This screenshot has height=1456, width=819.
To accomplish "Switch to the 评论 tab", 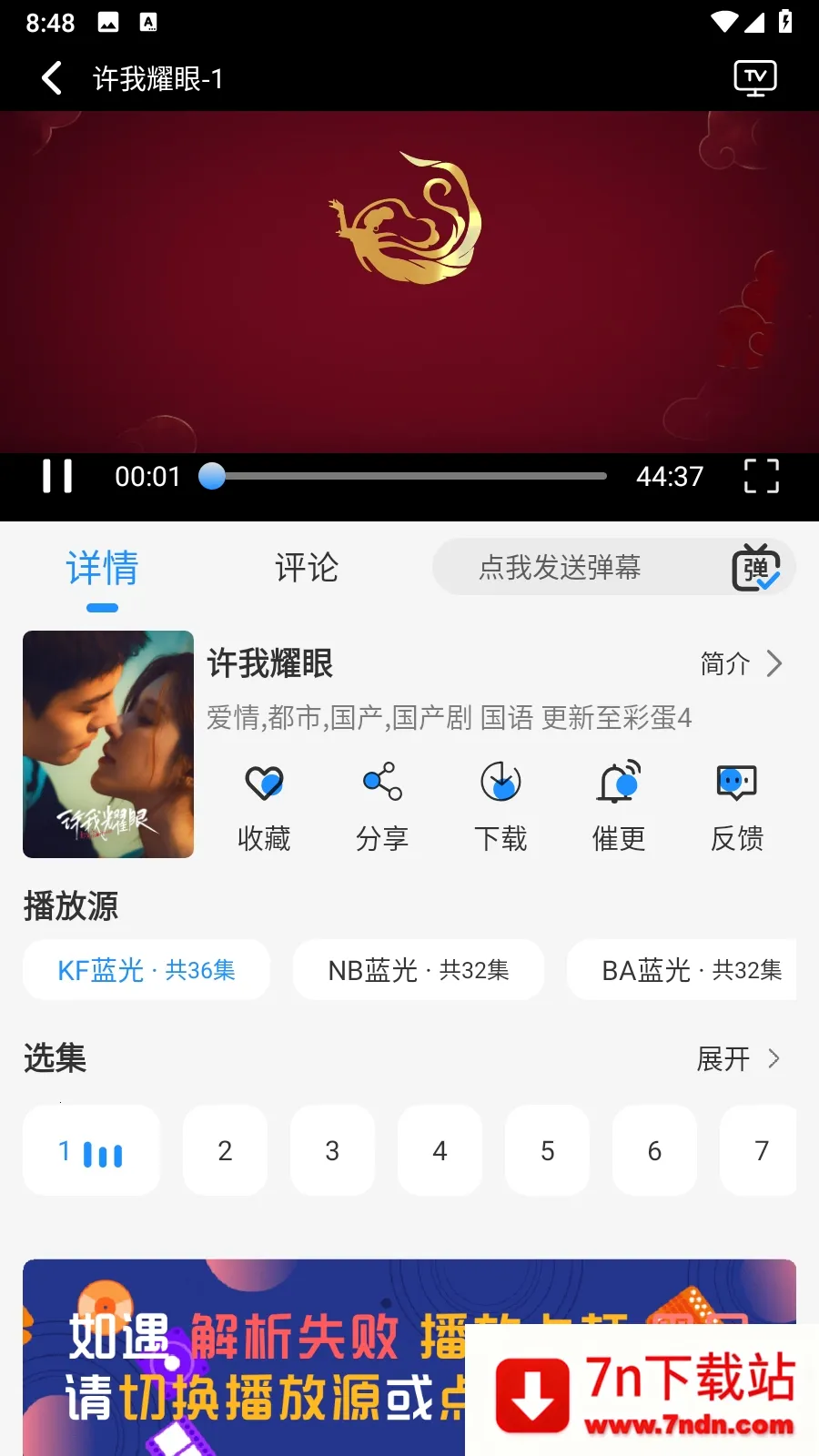I will (307, 568).
